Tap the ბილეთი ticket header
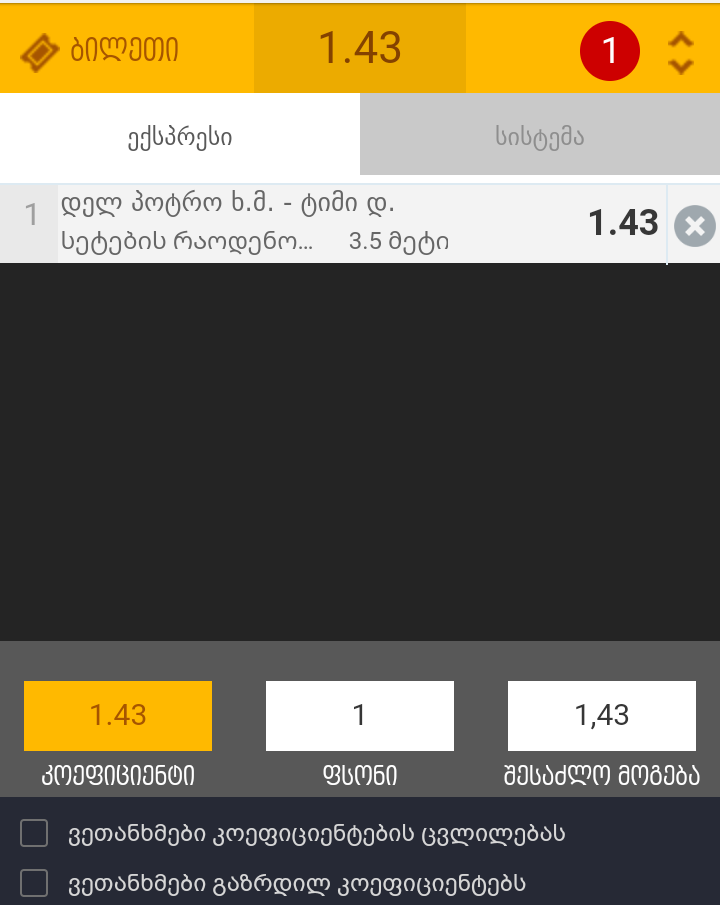This screenshot has width=720, height=905. coord(100,50)
